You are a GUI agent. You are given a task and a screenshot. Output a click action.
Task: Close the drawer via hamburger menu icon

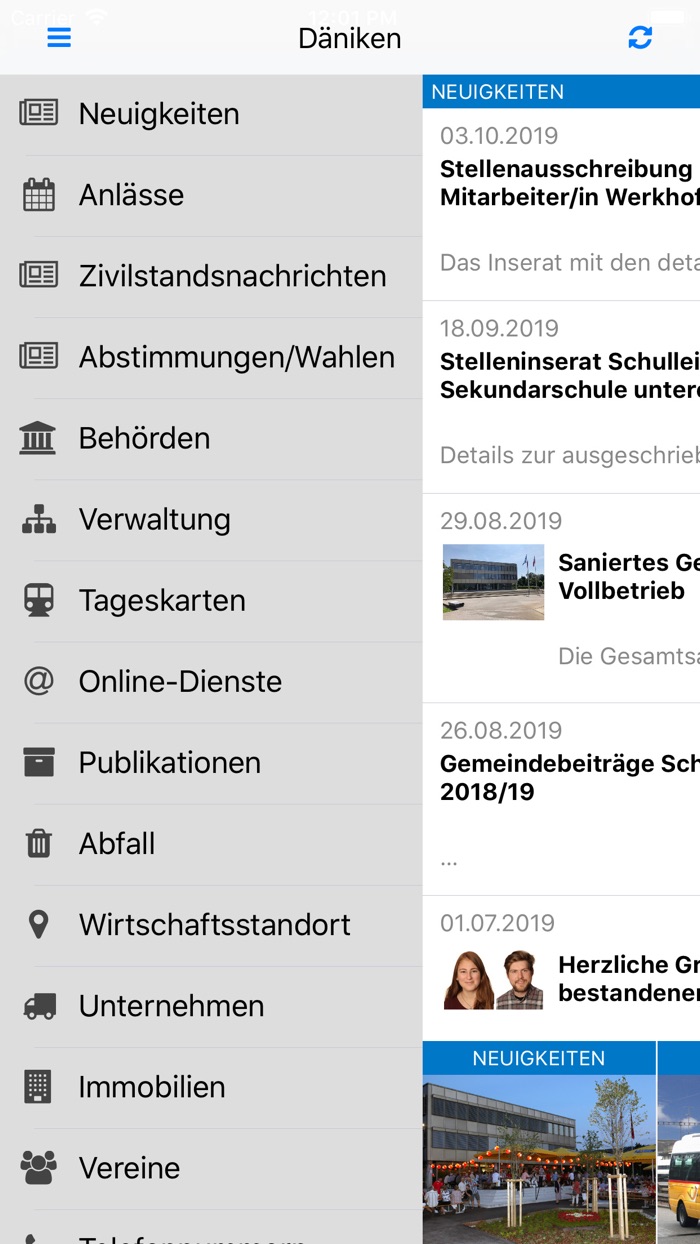click(59, 38)
